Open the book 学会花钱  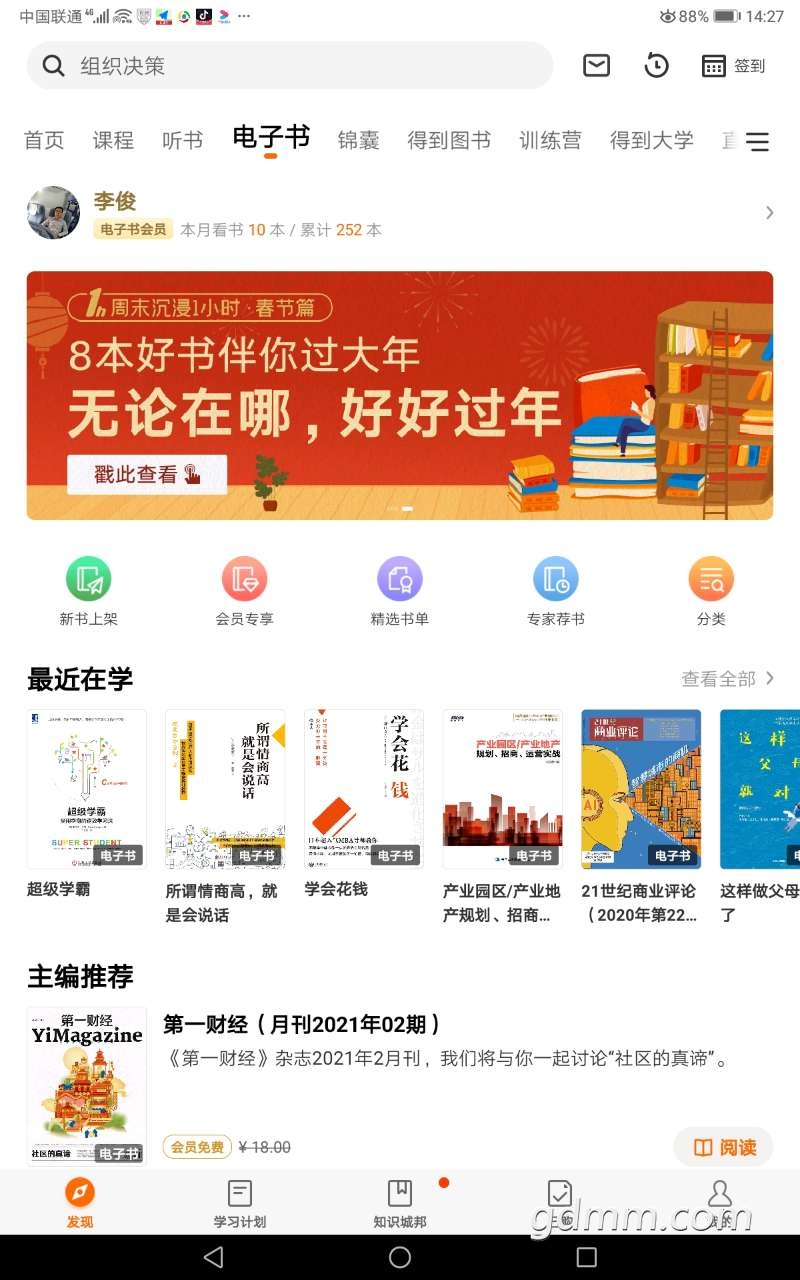click(x=364, y=790)
